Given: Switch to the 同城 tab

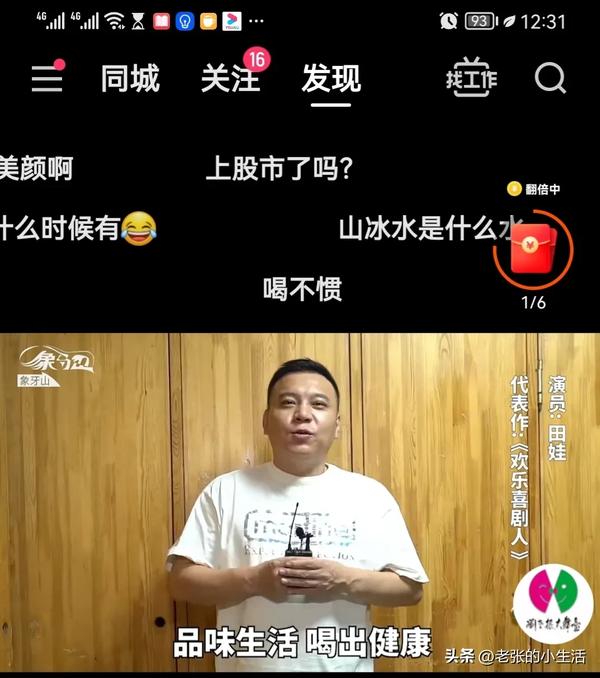Looking at the screenshot, I should [x=130, y=79].
